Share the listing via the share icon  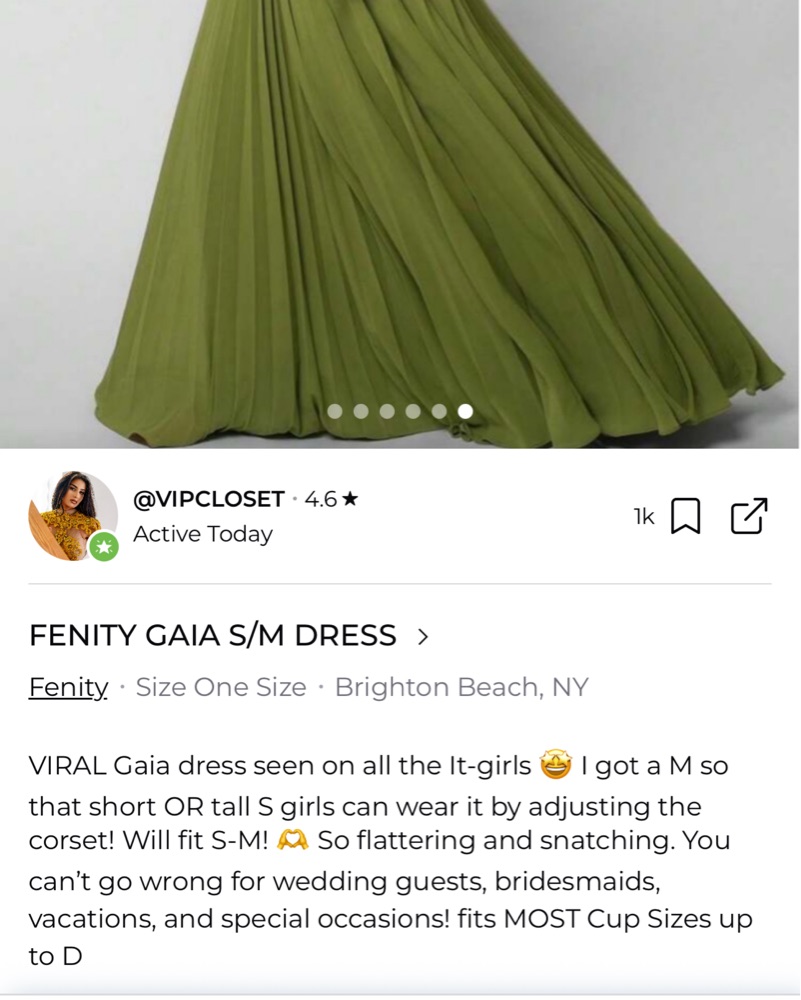(x=749, y=515)
